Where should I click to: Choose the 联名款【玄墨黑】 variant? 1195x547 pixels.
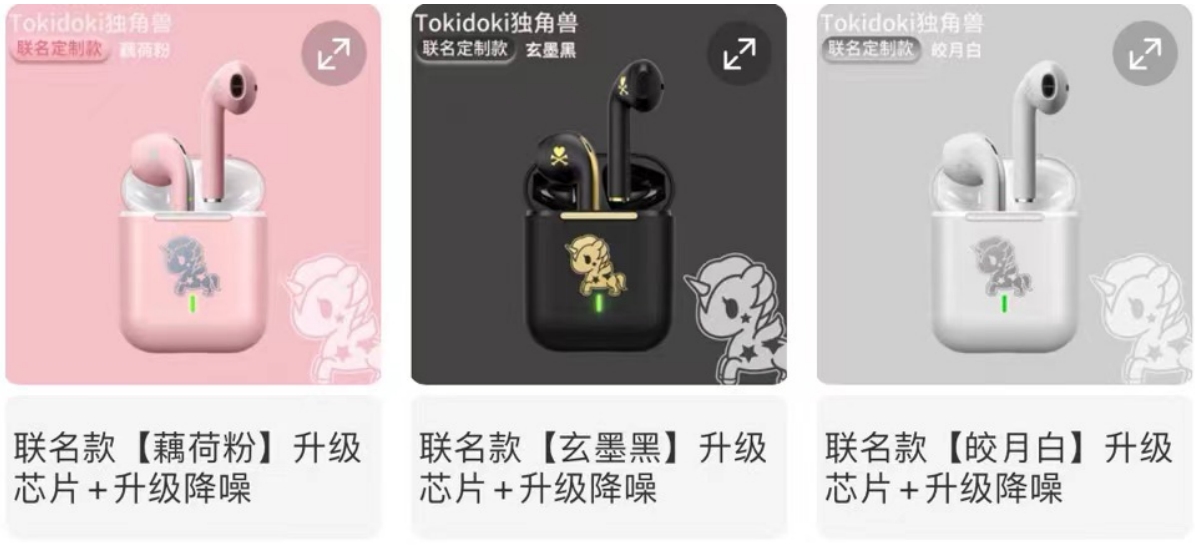coord(598,467)
